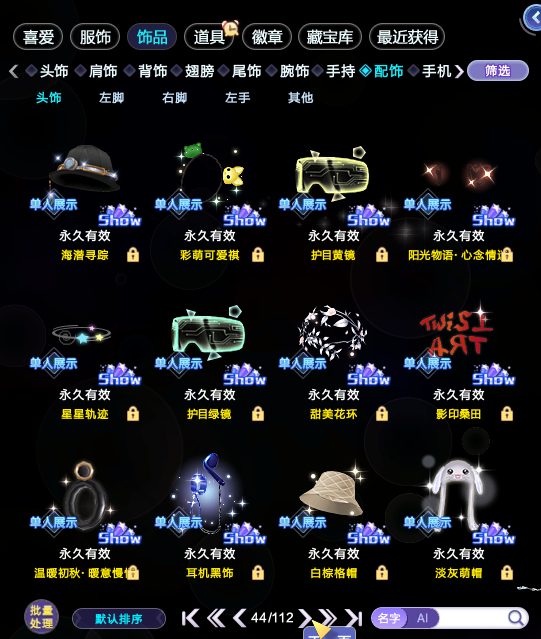
Task: Choose the 甜美花环 wreath item
Action: pyautogui.click(x=333, y=362)
